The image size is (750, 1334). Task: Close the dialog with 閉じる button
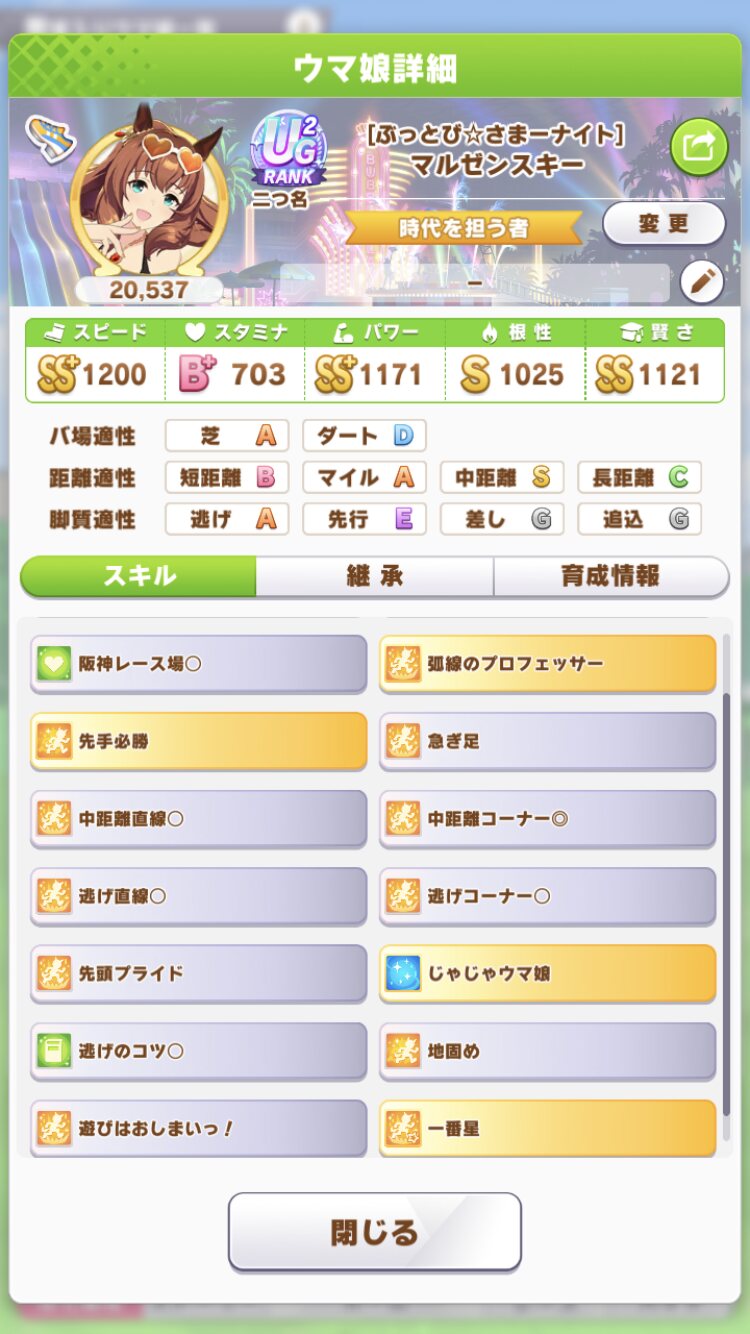374,1231
